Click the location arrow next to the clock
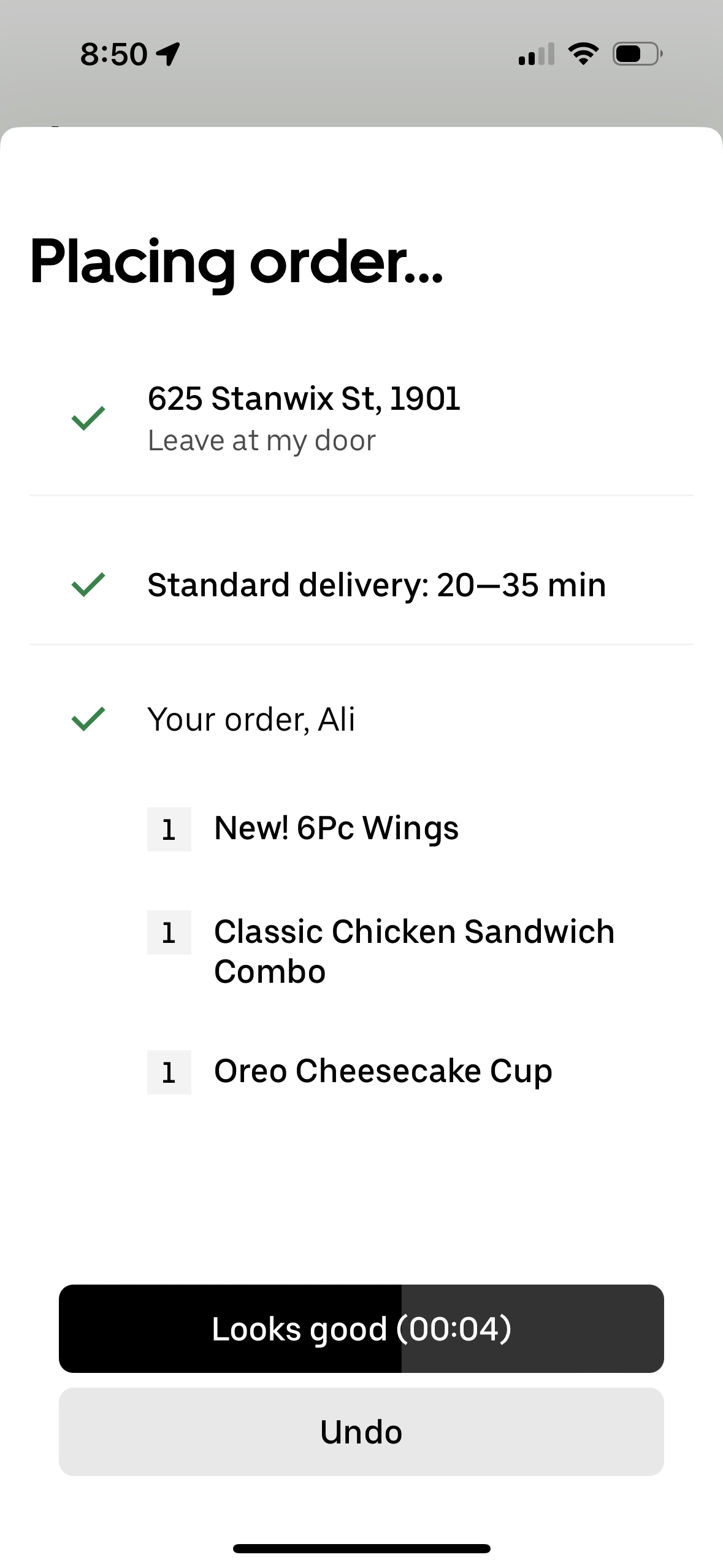723x1568 pixels. 167,54
